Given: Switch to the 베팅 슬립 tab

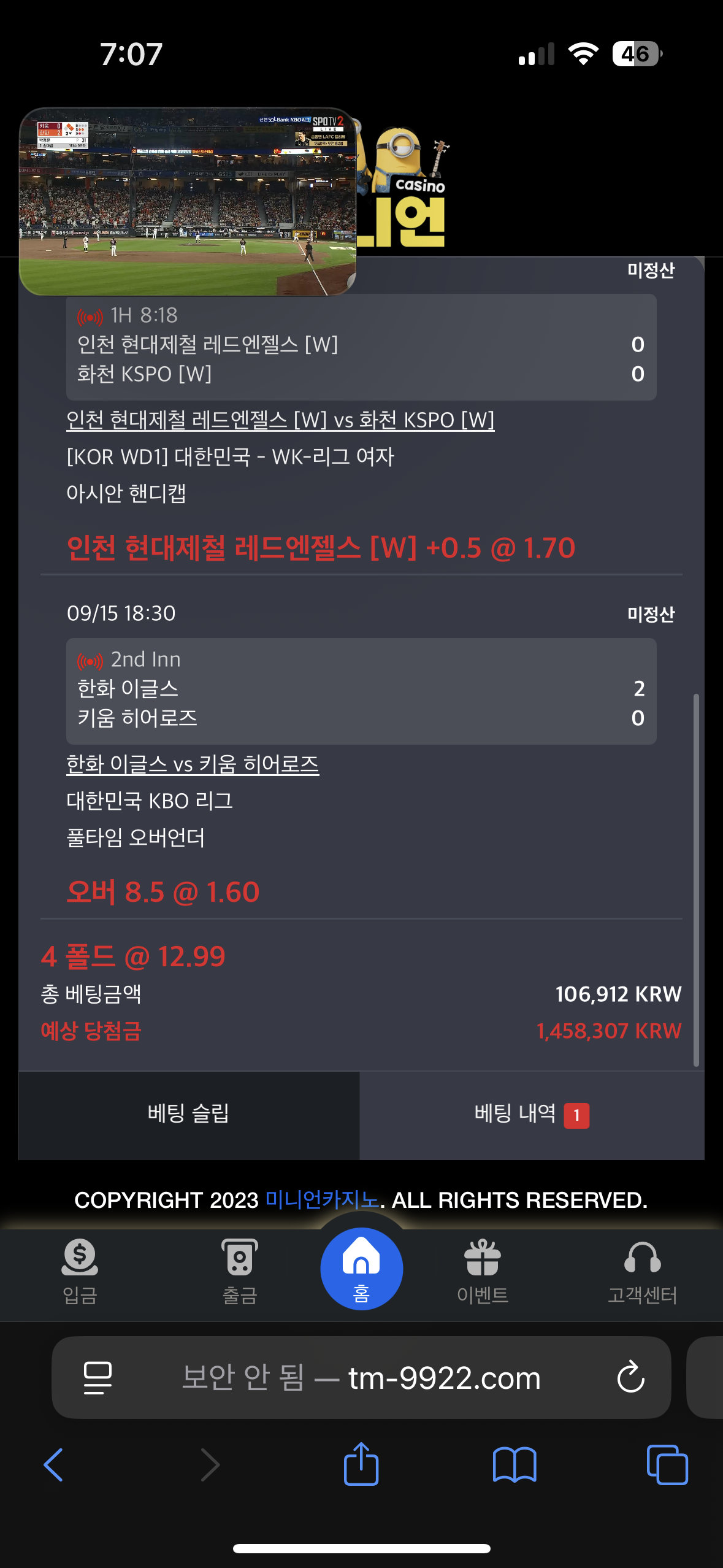Looking at the screenshot, I should [x=188, y=1114].
